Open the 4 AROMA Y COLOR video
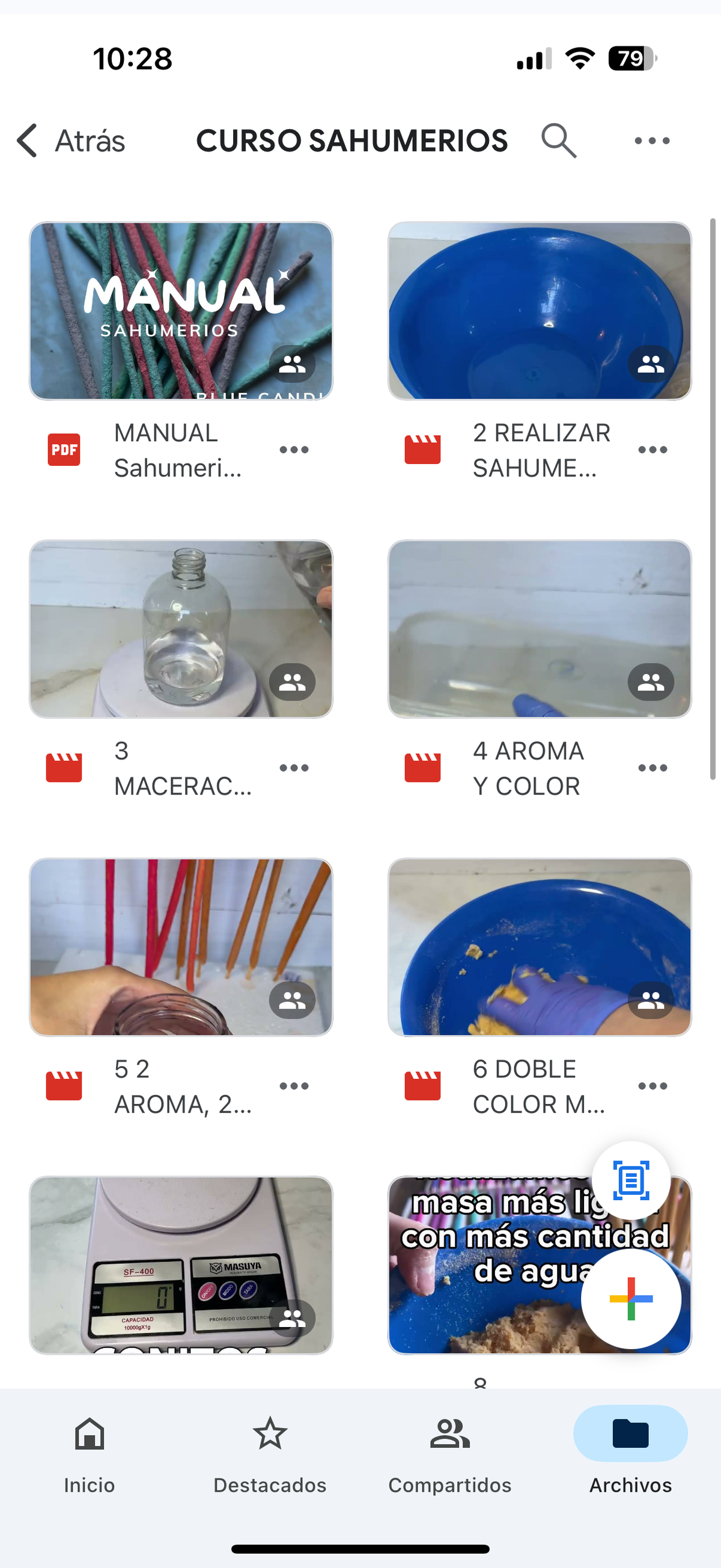Viewport: 721px width, 1568px height. pyautogui.click(x=539, y=629)
